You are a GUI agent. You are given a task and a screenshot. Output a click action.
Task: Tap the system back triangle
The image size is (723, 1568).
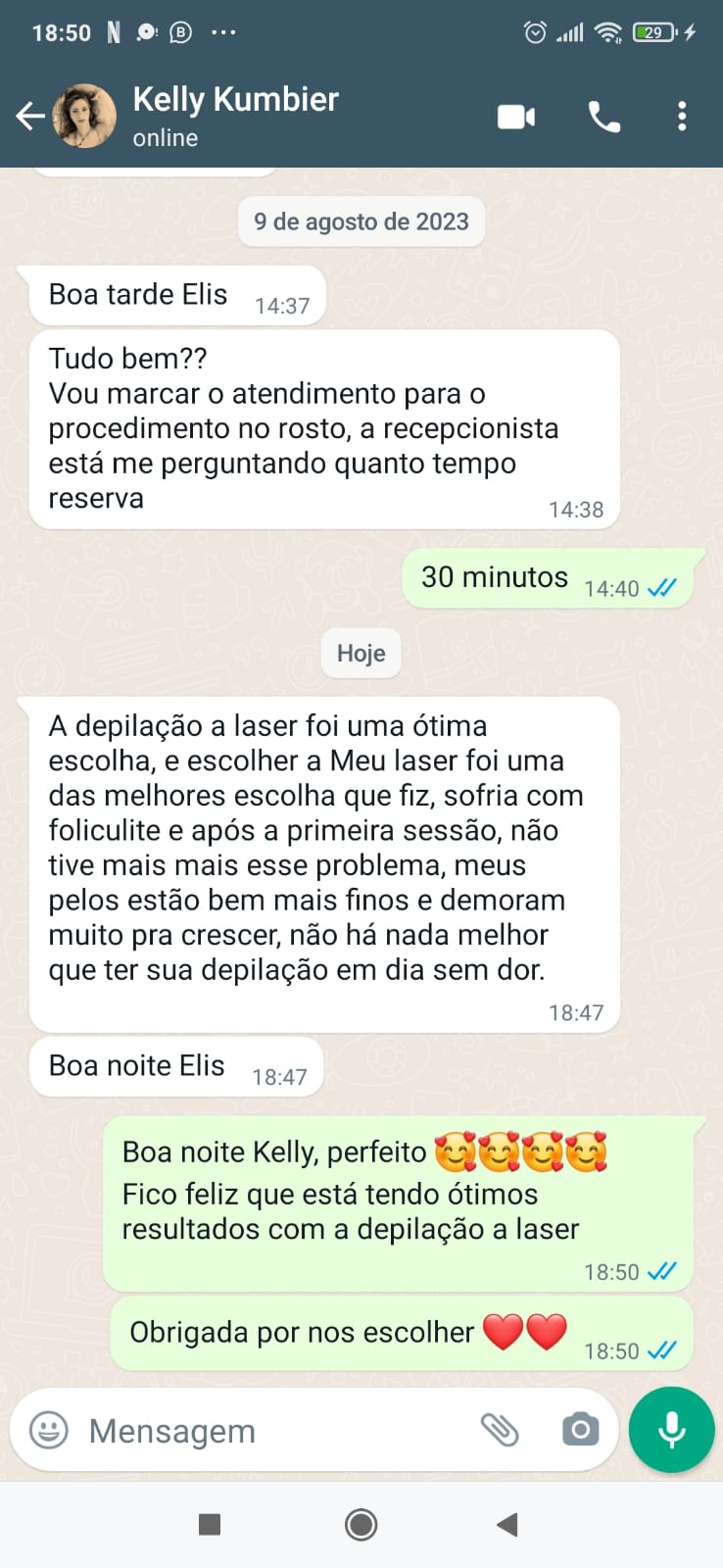tap(506, 1524)
